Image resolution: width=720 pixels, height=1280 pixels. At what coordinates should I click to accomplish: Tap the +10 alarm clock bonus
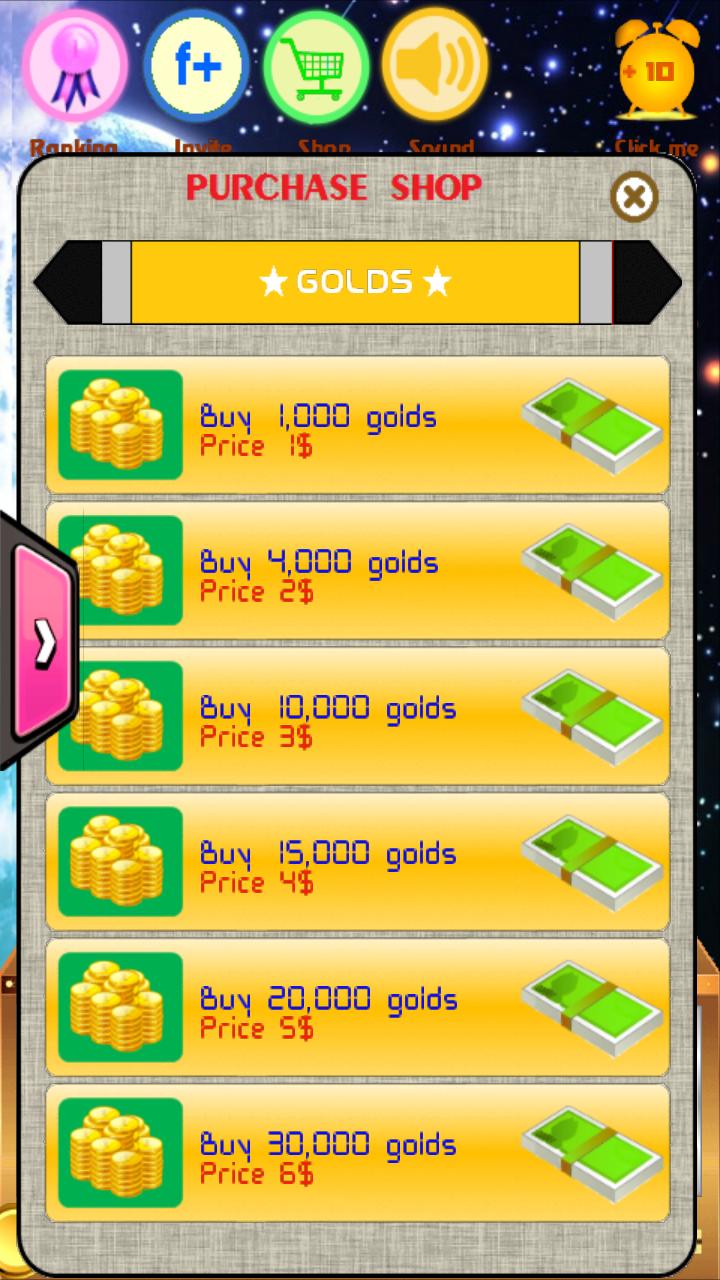point(655,72)
